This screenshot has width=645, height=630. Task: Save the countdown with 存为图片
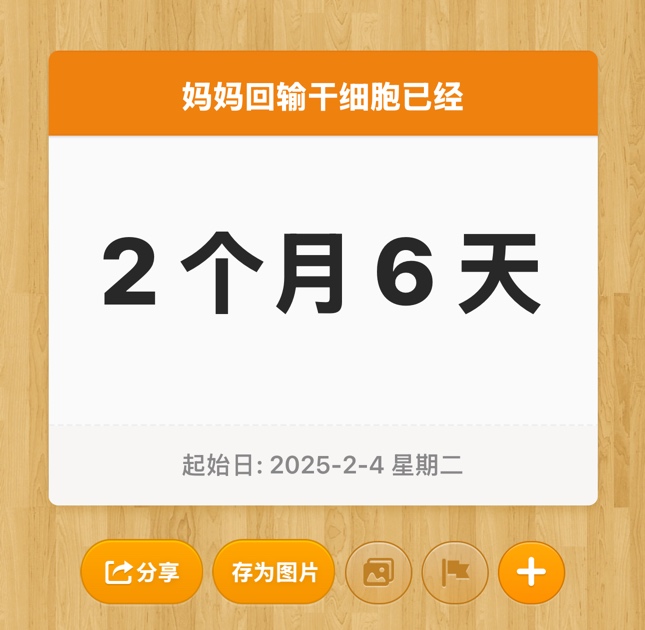(274, 572)
